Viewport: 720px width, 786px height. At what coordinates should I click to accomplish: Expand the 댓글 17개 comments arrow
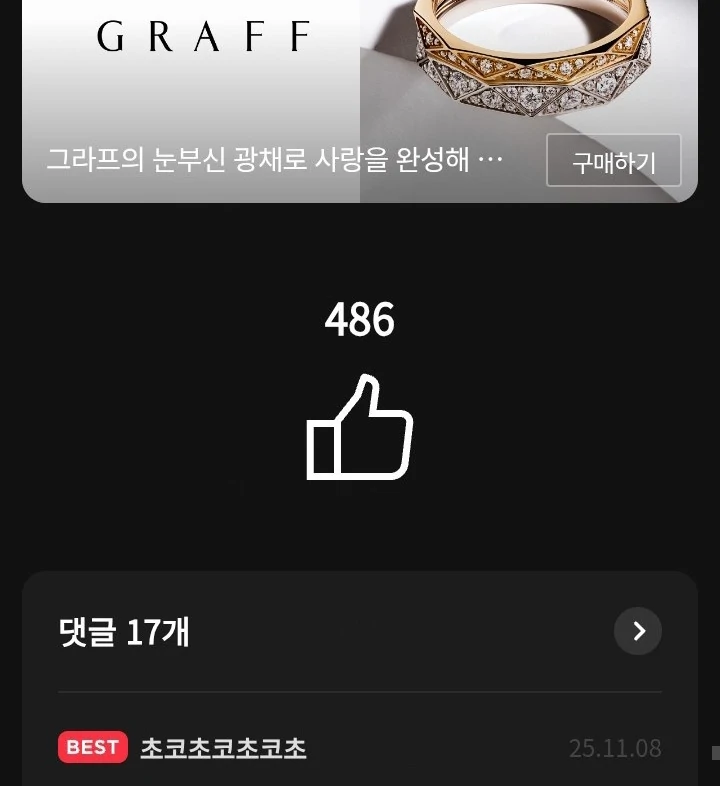point(638,631)
